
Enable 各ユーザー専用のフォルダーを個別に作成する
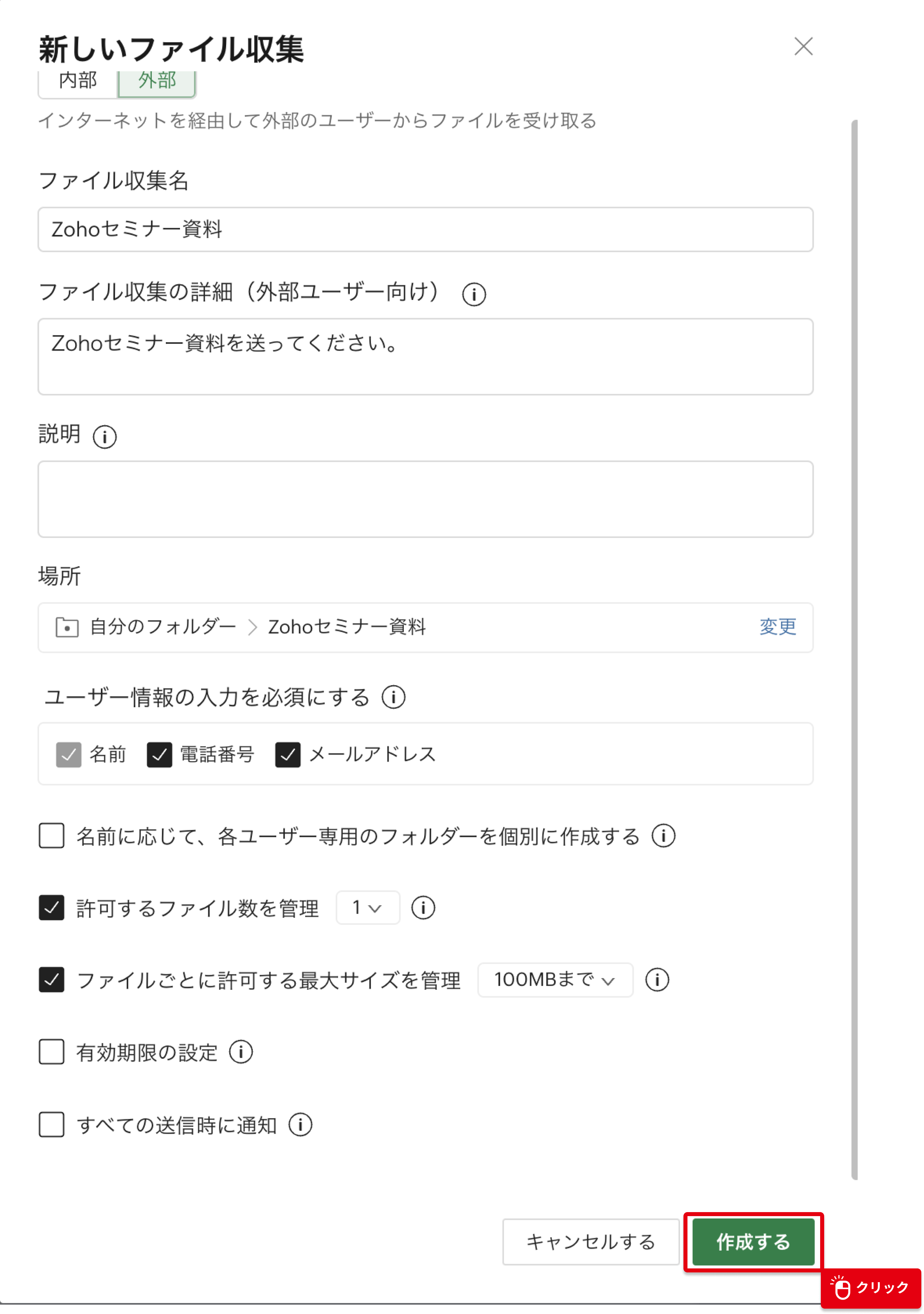click(x=52, y=836)
